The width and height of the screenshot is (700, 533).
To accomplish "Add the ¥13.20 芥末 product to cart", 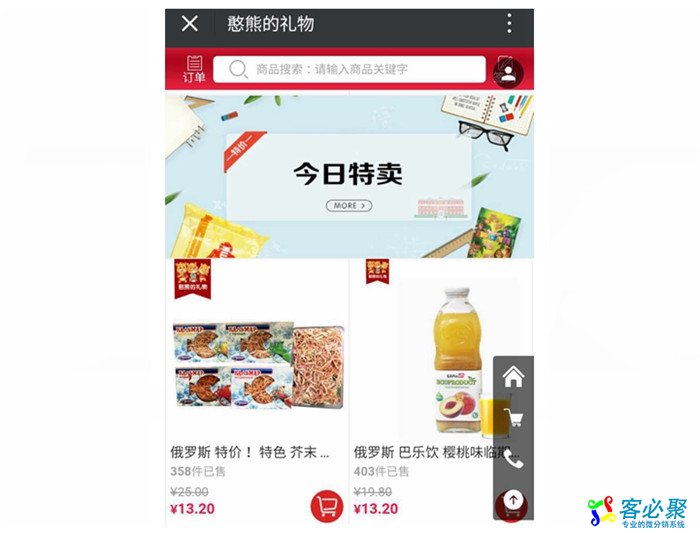I will [326, 506].
